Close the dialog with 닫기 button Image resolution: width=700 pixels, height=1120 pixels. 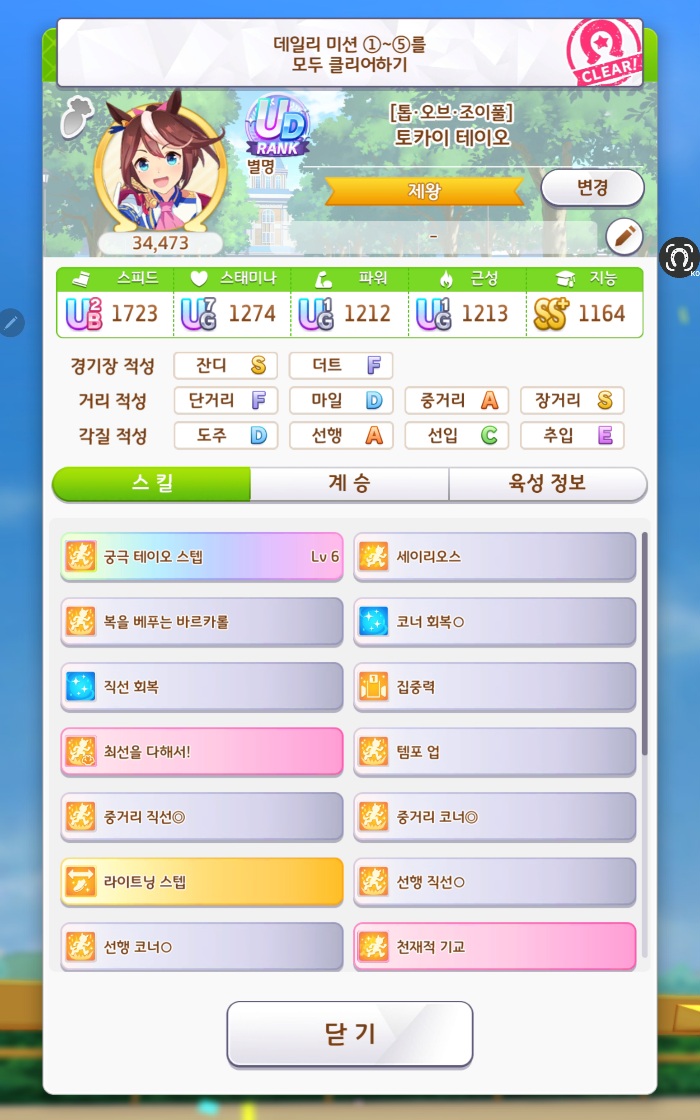pos(349,1034)
